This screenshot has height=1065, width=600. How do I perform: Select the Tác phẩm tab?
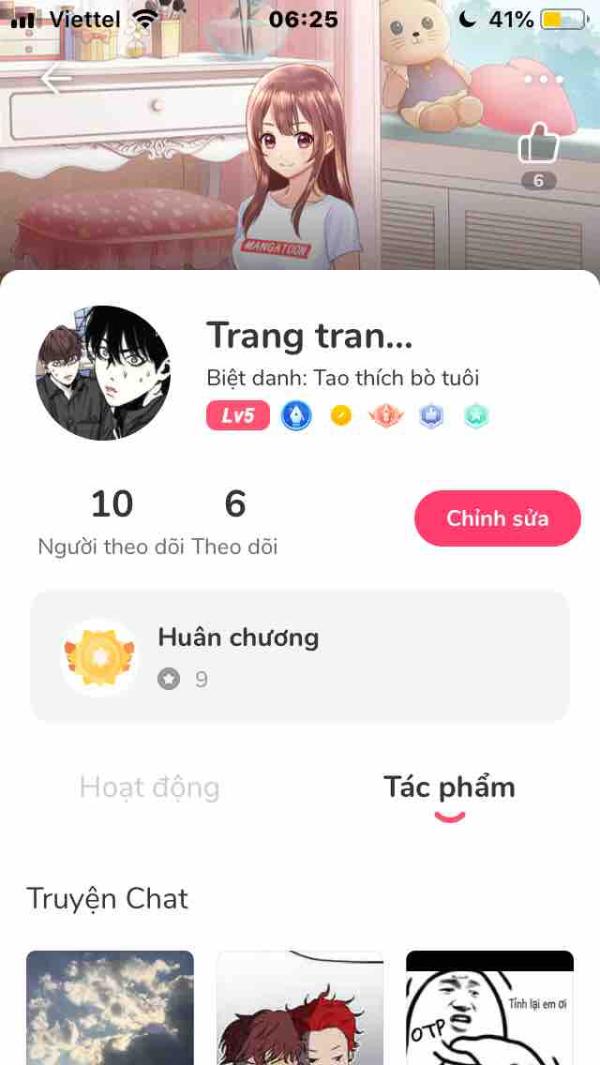[x=449, y=788]
